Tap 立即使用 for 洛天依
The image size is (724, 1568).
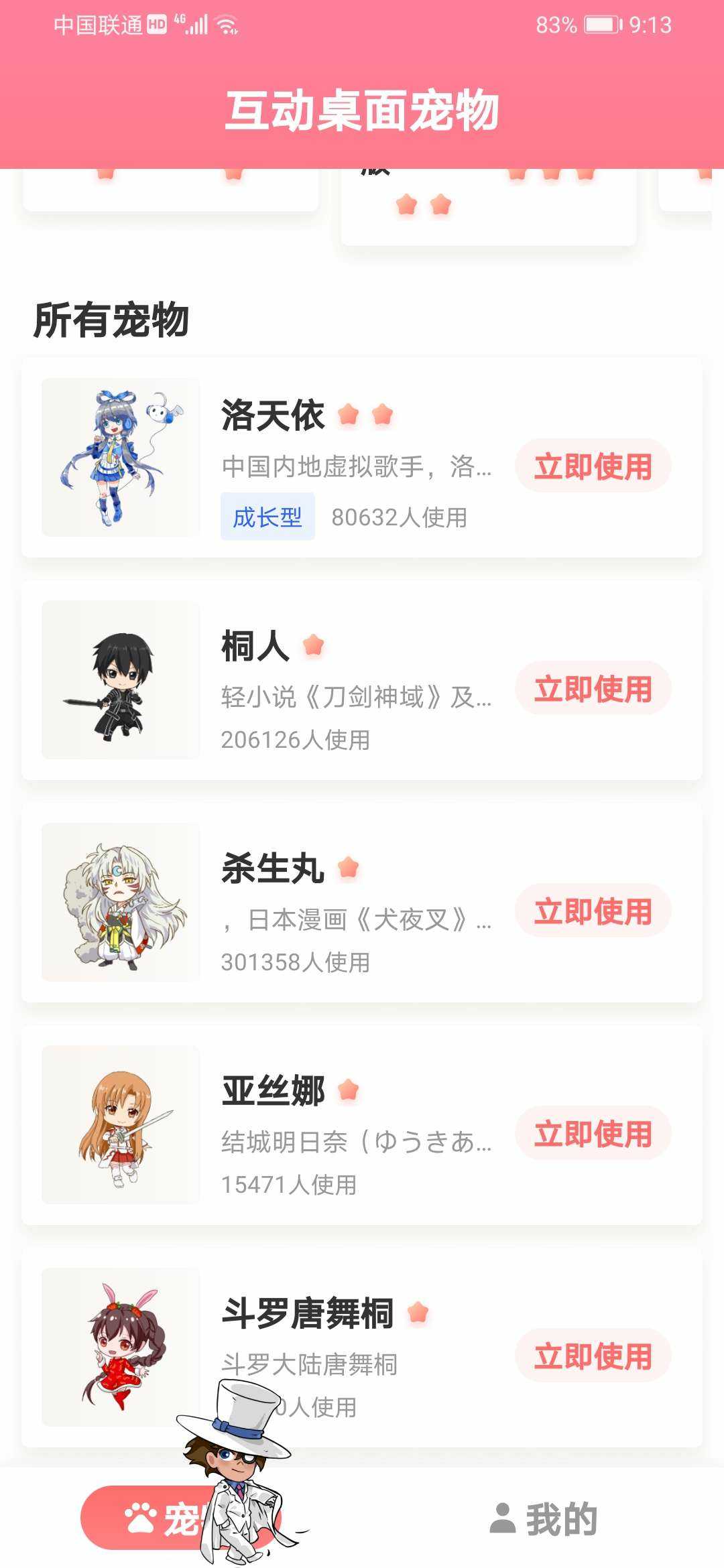coord(593,466)
